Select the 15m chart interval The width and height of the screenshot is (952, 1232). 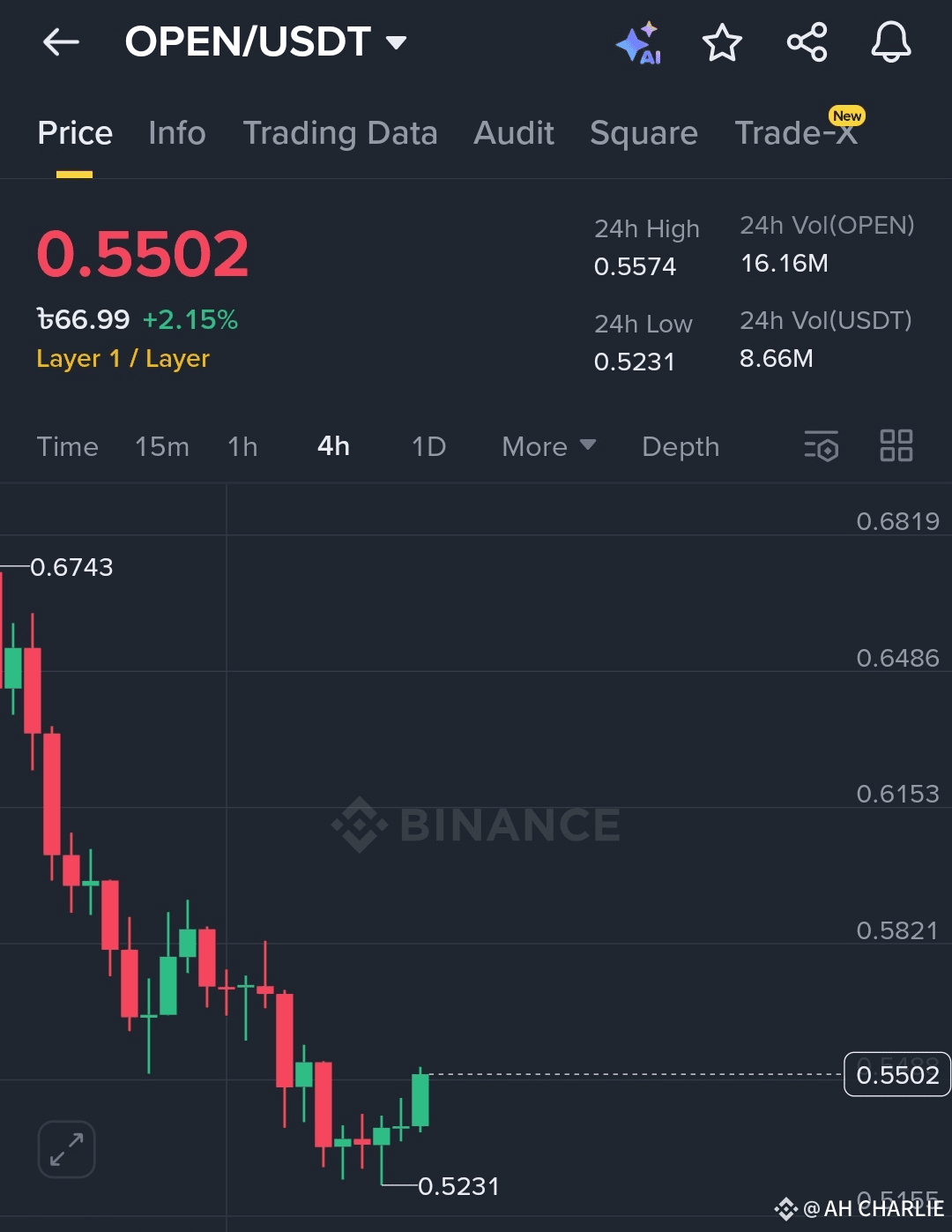(x=161, y=446)
